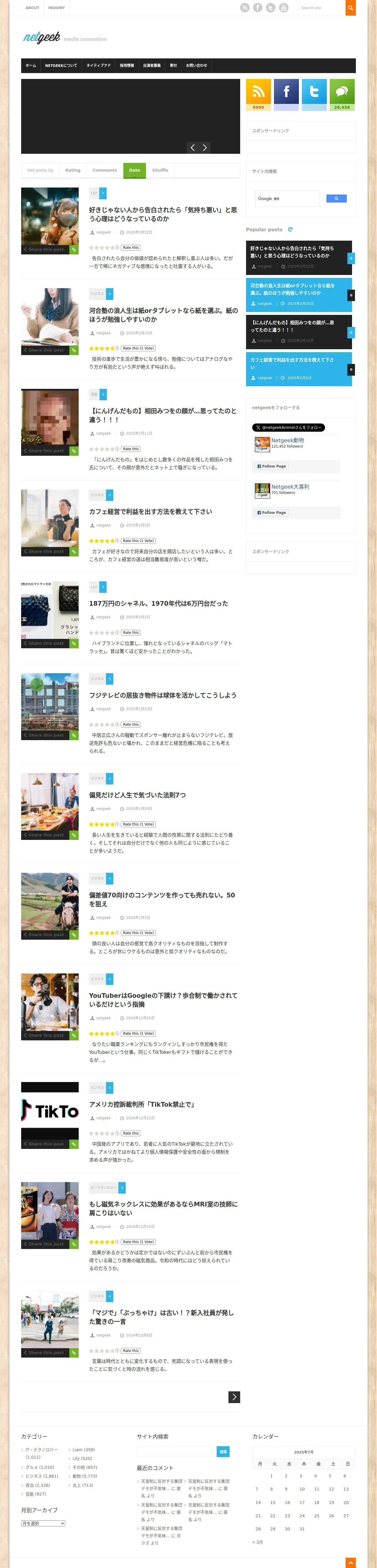Rate the フジテレビの居抜き物件 post

point(130,724)
